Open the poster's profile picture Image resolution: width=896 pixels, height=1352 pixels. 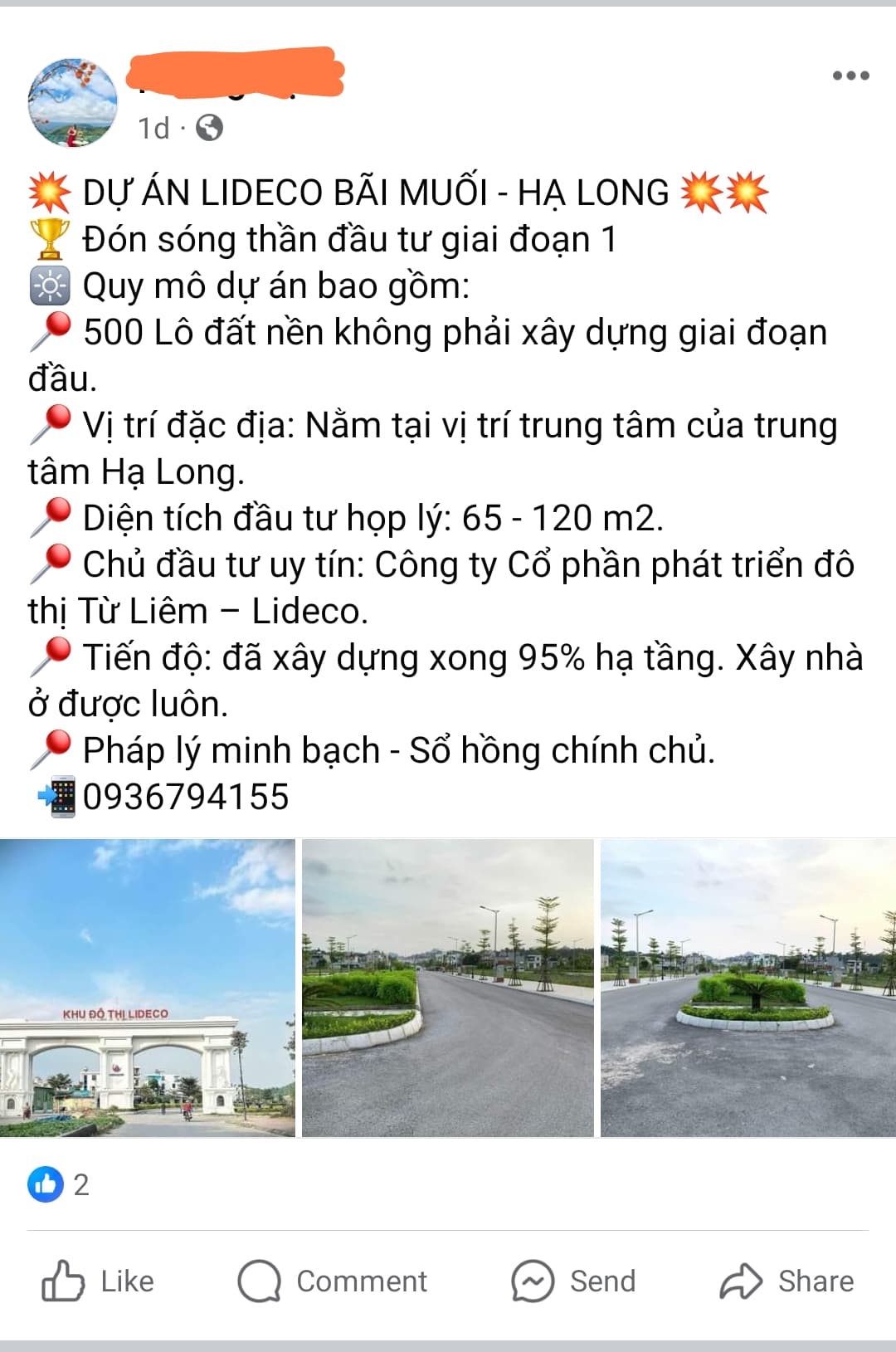click(x=73, y=103)
